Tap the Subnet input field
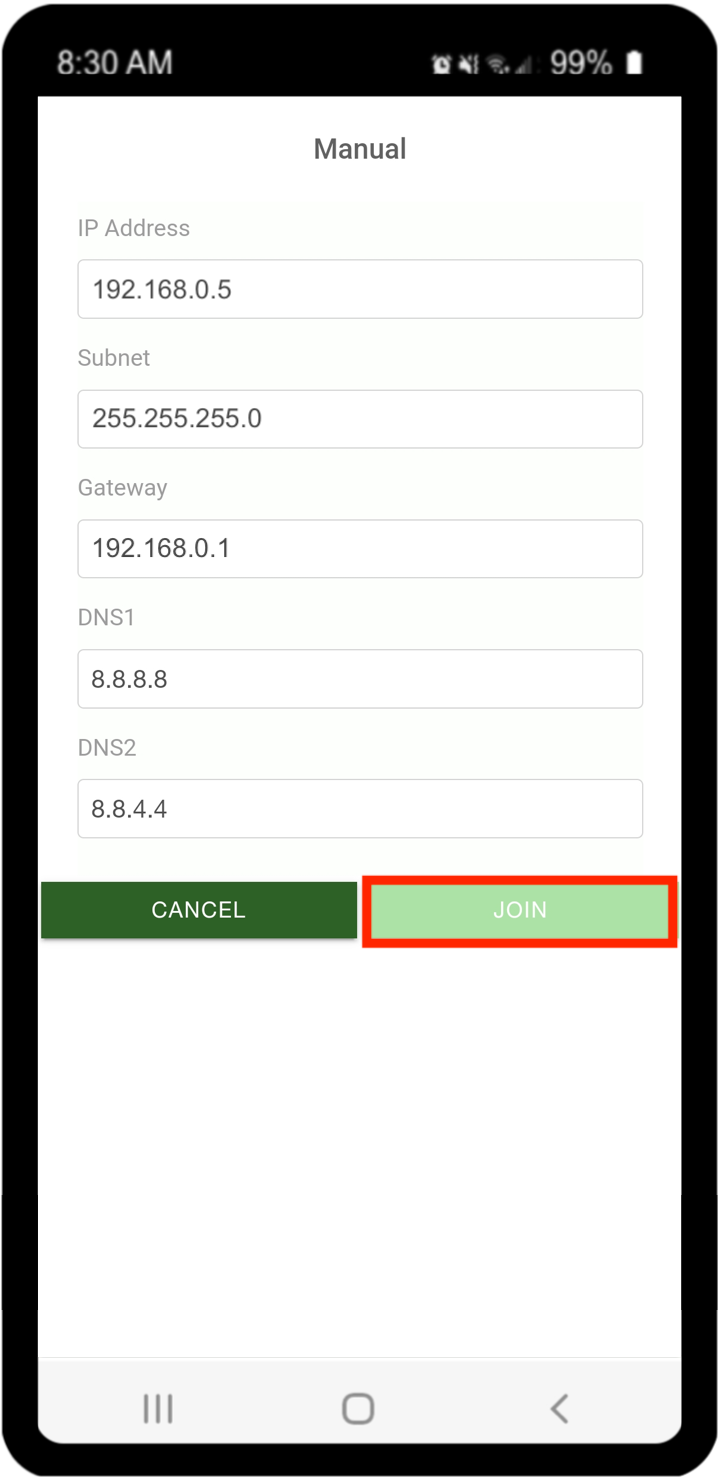 (x=360, y=419)
